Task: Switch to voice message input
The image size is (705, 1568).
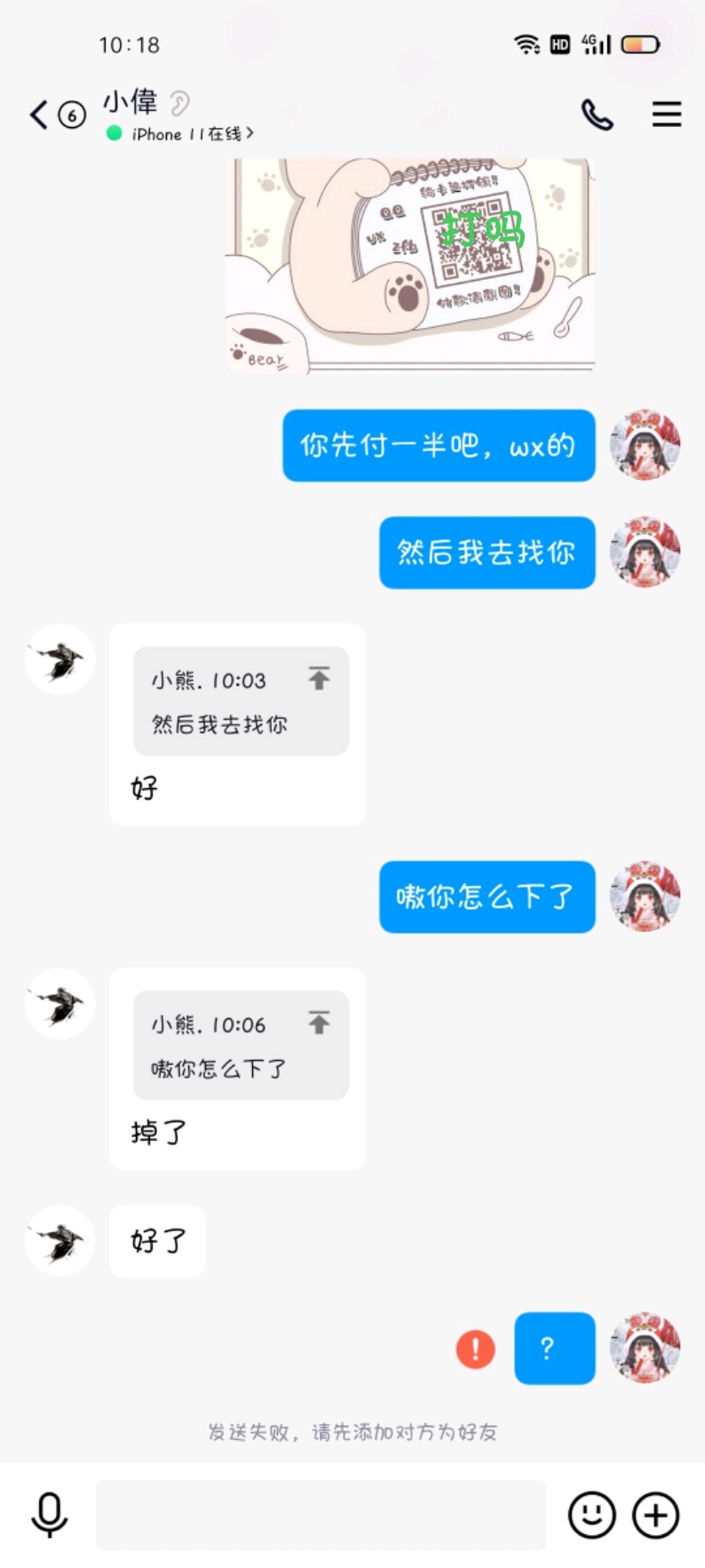Action: 50,1515
